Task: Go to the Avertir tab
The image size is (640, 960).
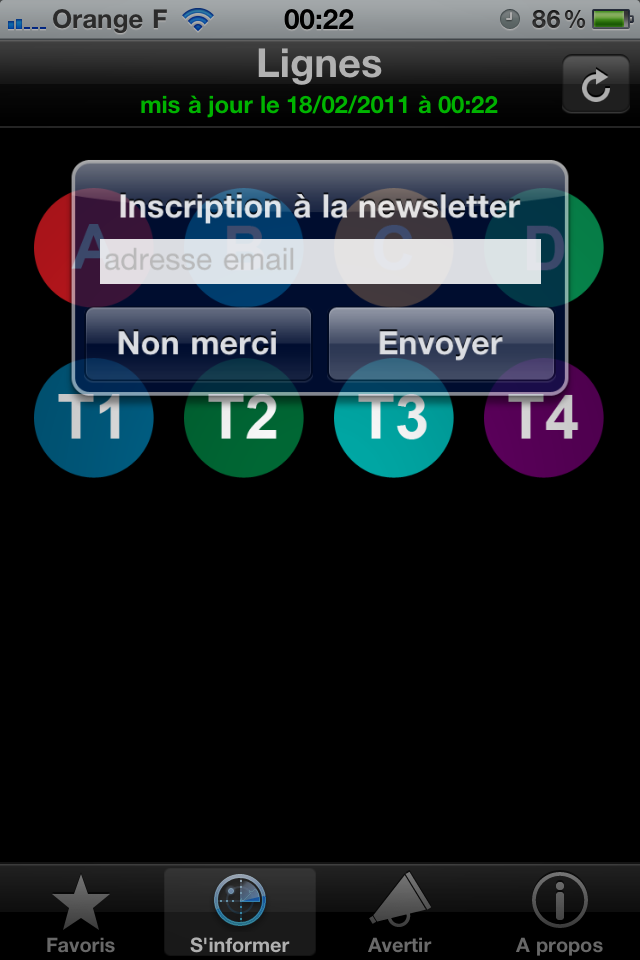Action: 400,913
